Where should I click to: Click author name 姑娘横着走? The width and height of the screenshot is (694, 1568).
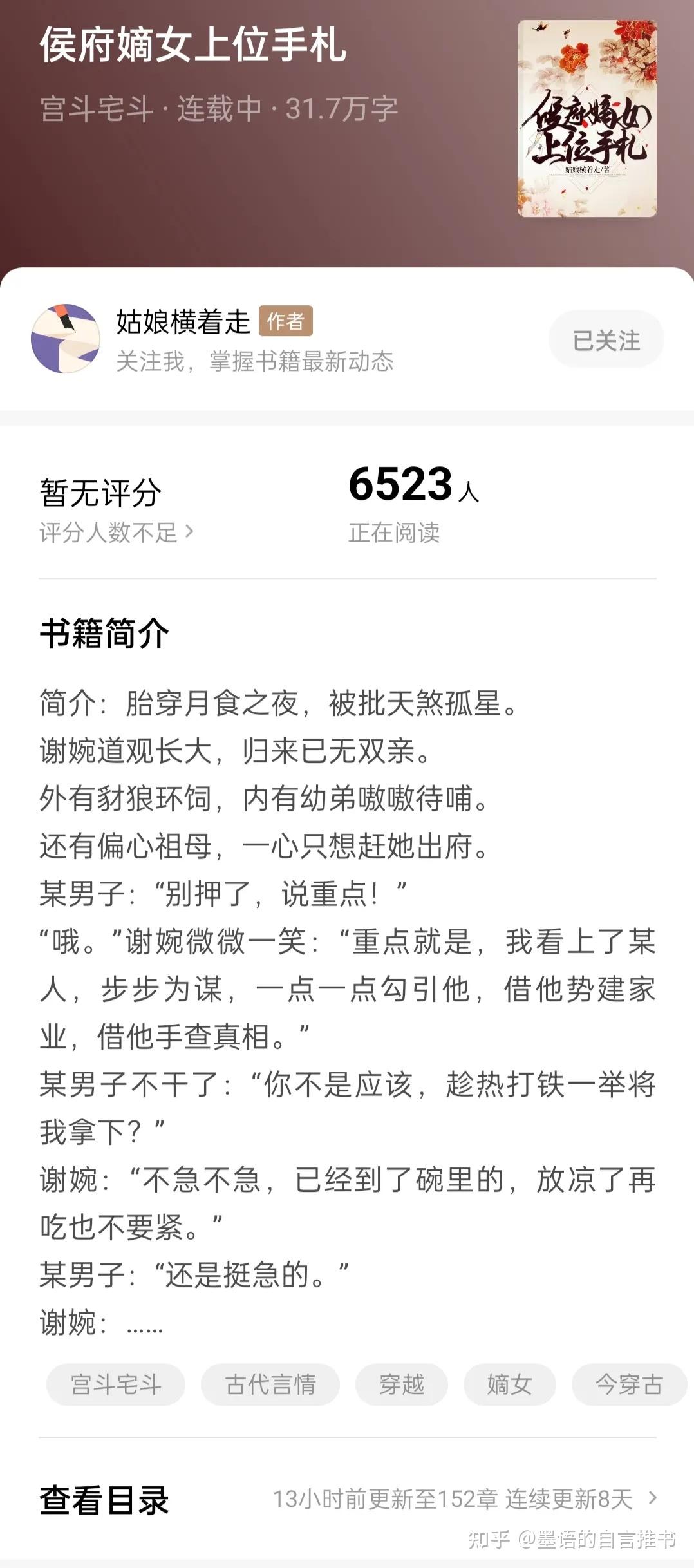click(x=182, y=320)
